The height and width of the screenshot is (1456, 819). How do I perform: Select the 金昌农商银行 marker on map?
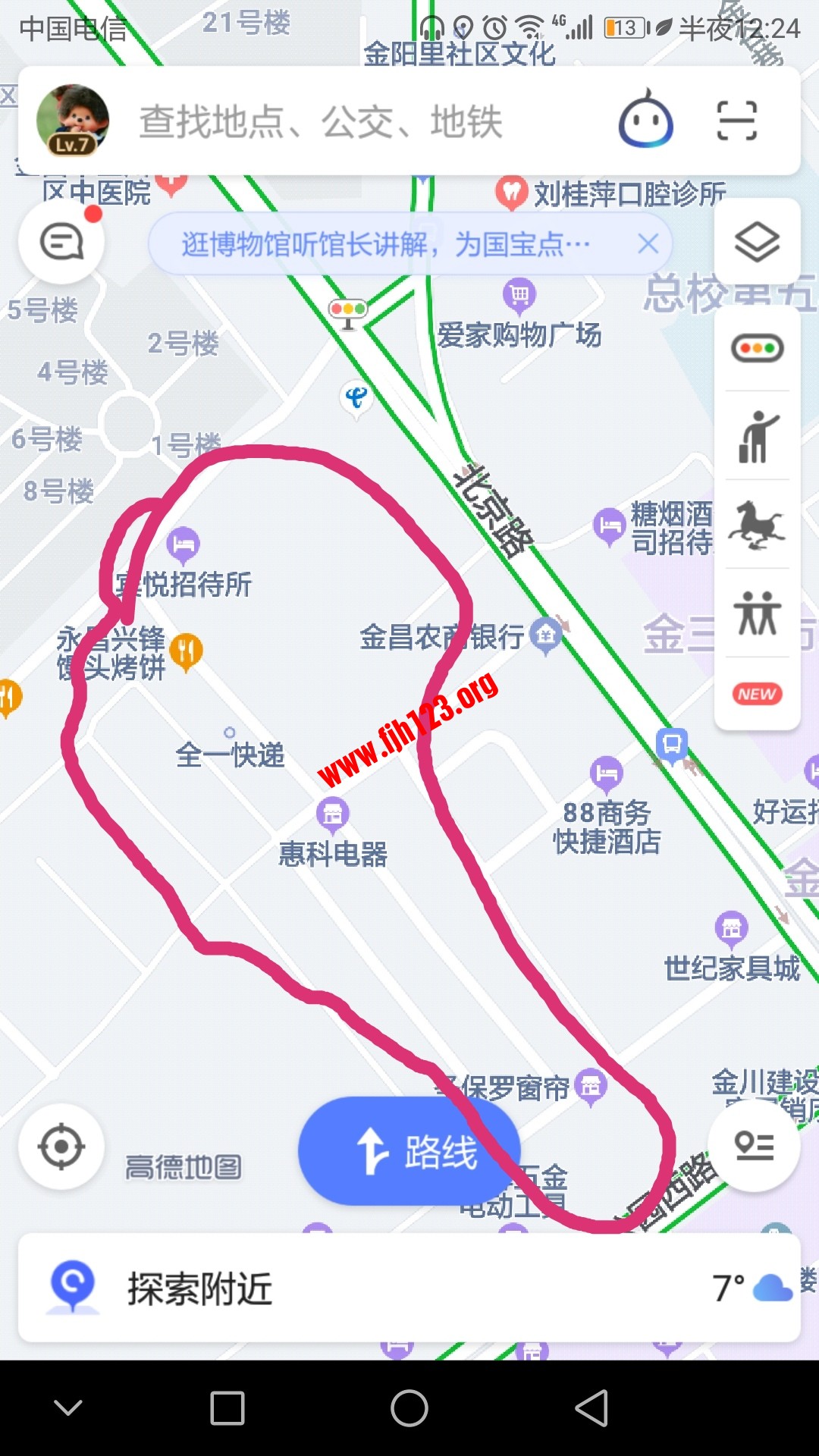(545, 634)
